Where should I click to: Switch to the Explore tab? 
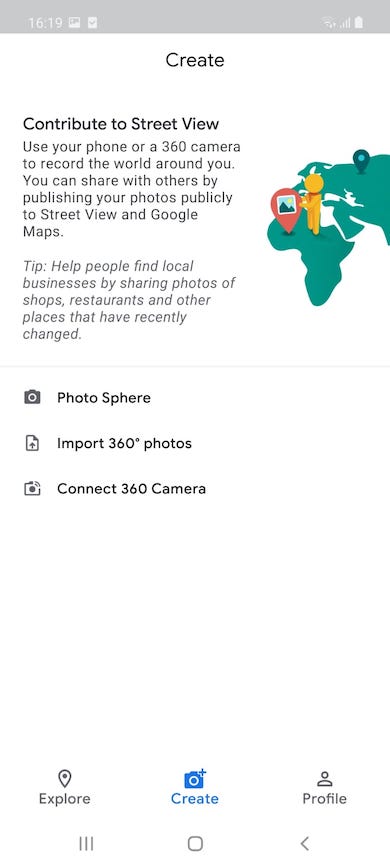(x=65, y=788)
